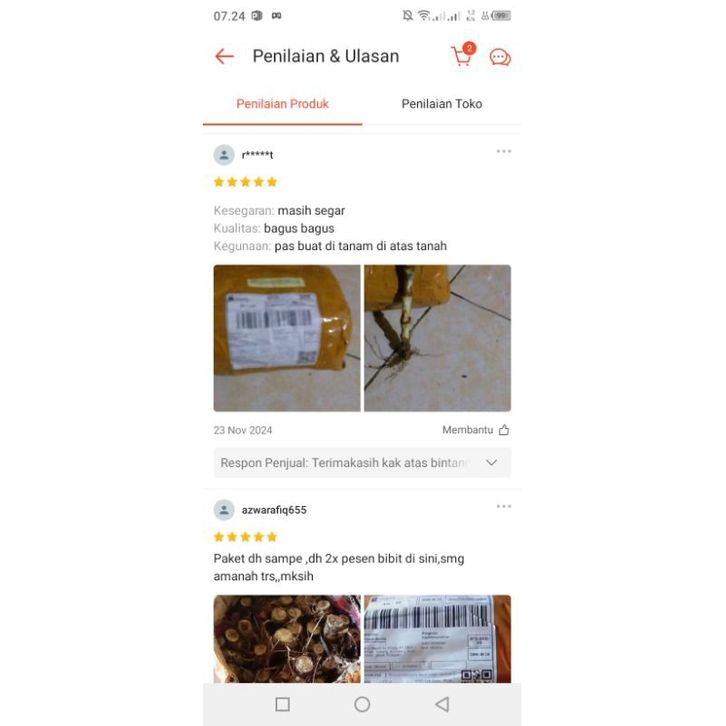This screenshot has width=726, height=726.
Task: Tap the system home button
Action: click(x=362, y=704)
